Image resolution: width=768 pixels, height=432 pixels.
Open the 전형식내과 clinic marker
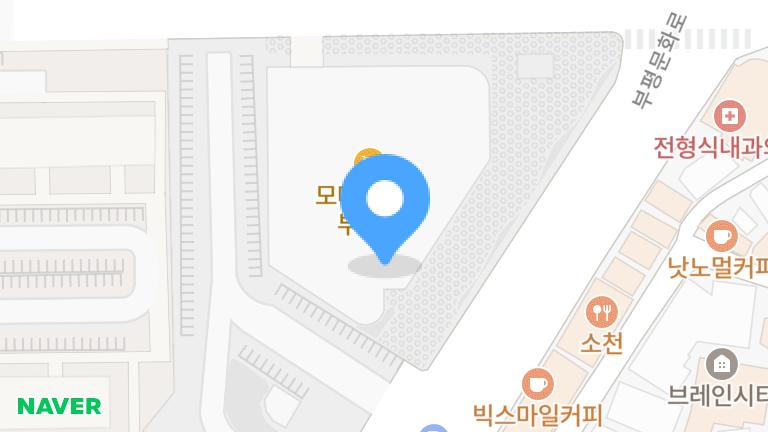click(730, 116)
